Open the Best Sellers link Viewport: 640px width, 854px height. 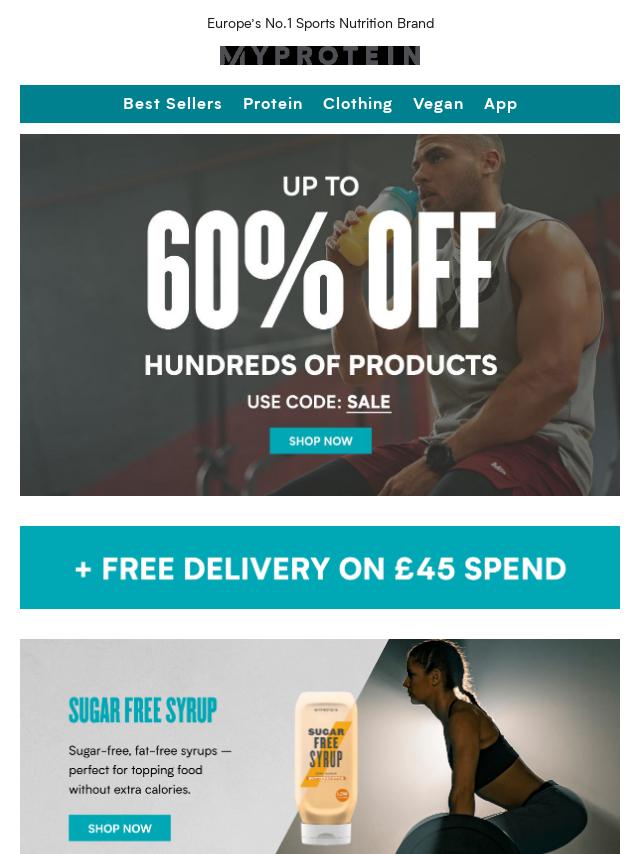tap(172, 104)
